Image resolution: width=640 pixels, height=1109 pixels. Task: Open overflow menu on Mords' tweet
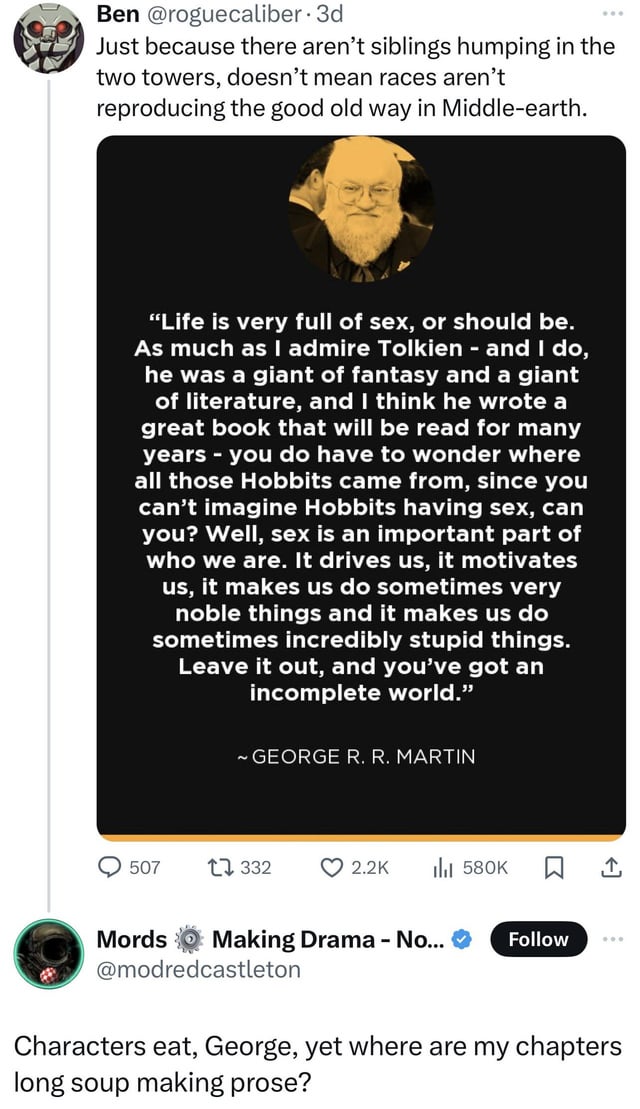pyautogui.click(x=611, y=939)
